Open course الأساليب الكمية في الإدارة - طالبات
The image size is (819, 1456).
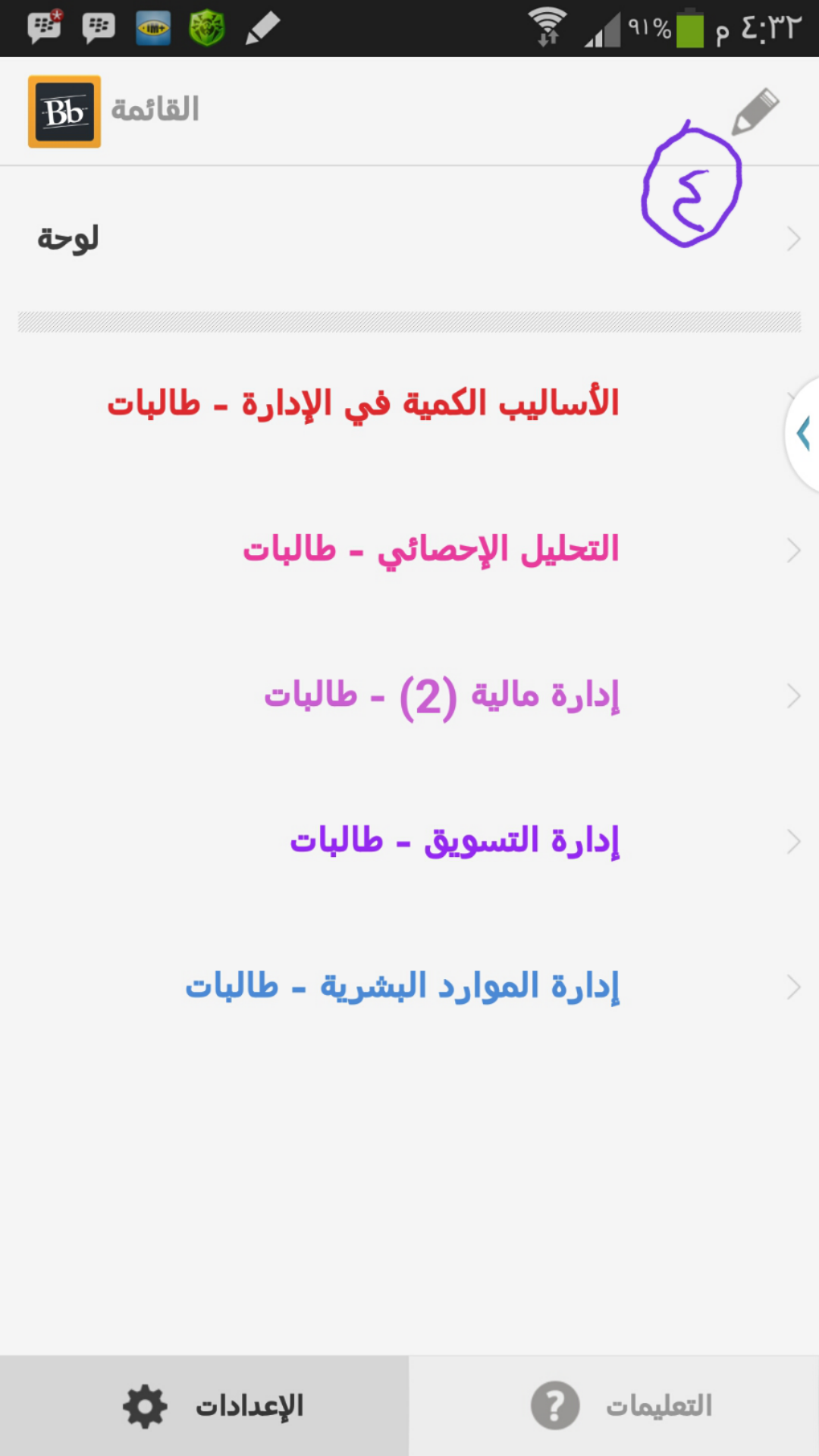point(409,403)
